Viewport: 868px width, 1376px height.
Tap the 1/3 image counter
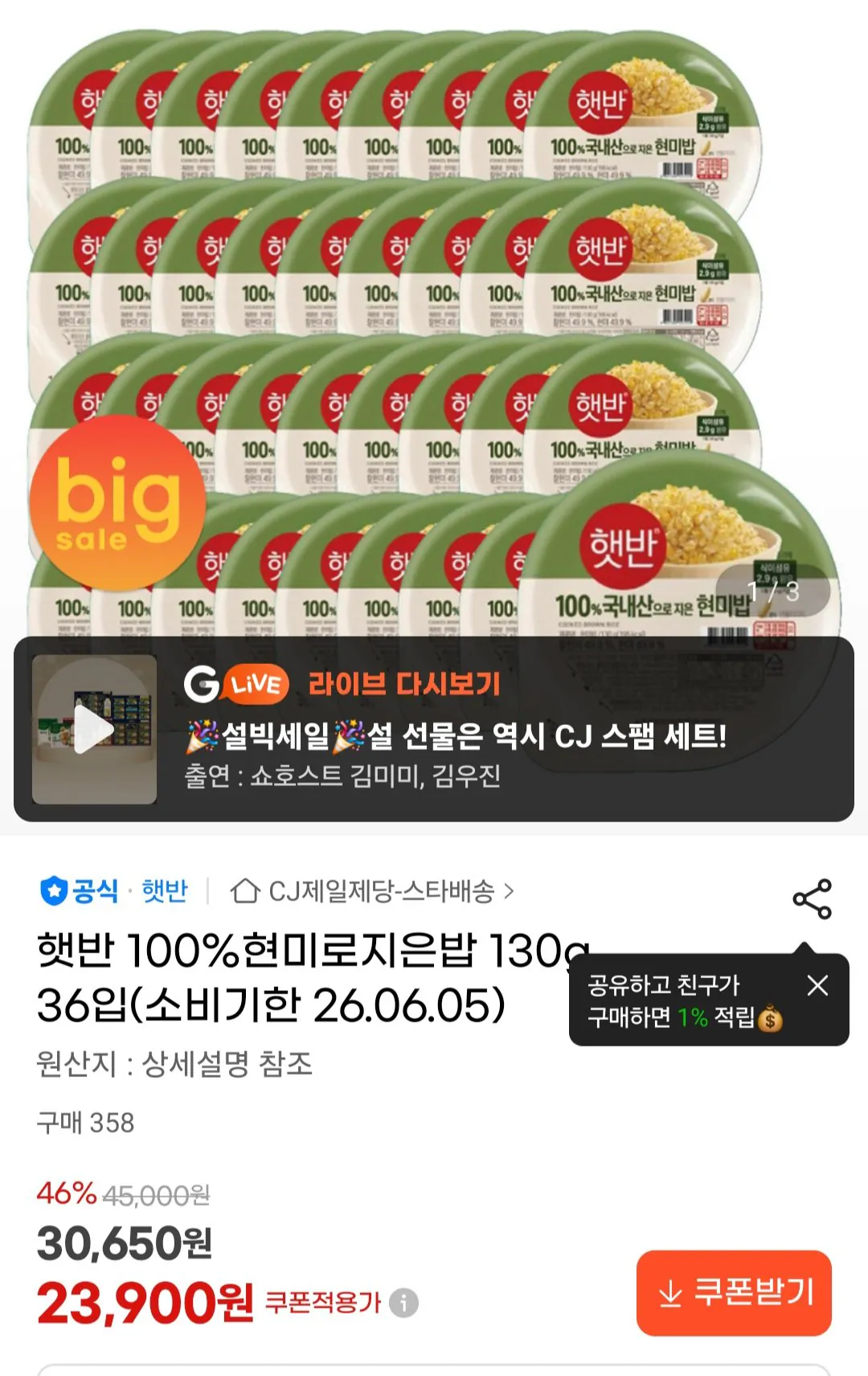point(773,591)
